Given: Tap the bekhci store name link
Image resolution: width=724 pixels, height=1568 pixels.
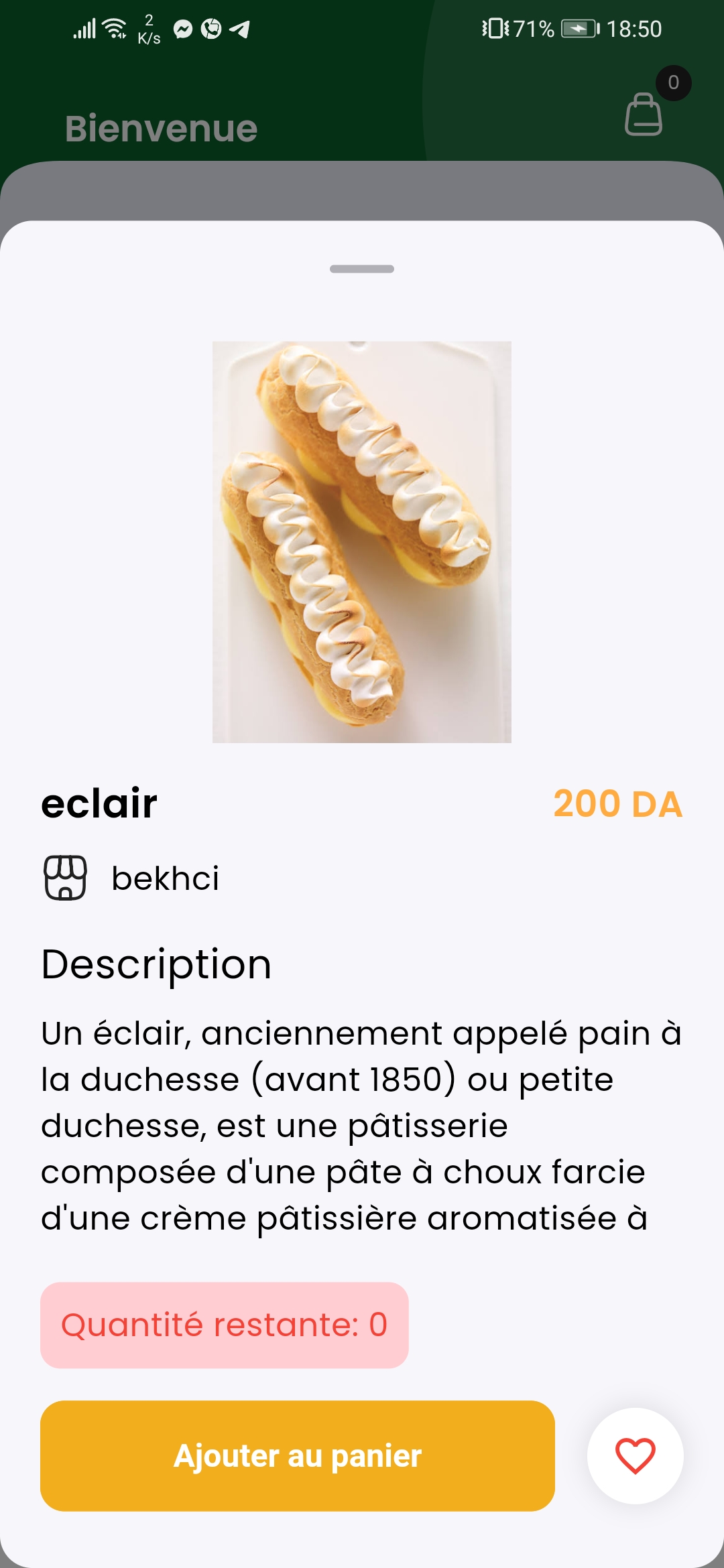Looking at the screenshot, I should pos(165,878).
